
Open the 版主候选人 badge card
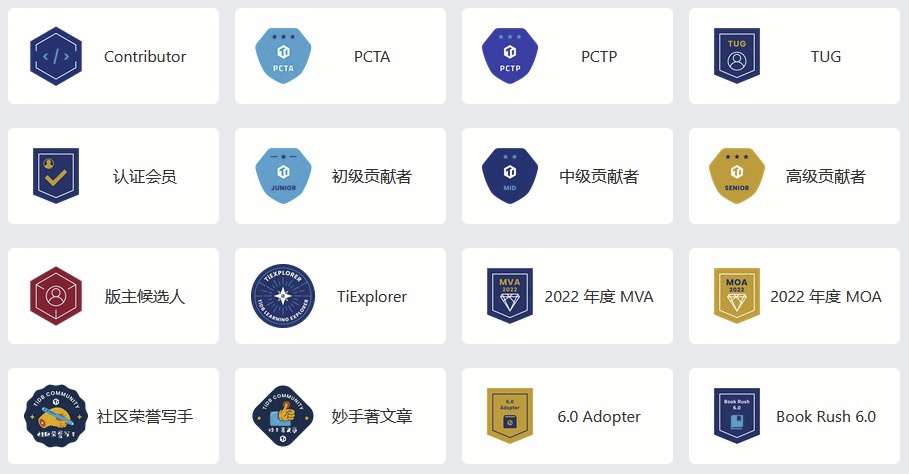pyautogui.click(x=113, y=296)
